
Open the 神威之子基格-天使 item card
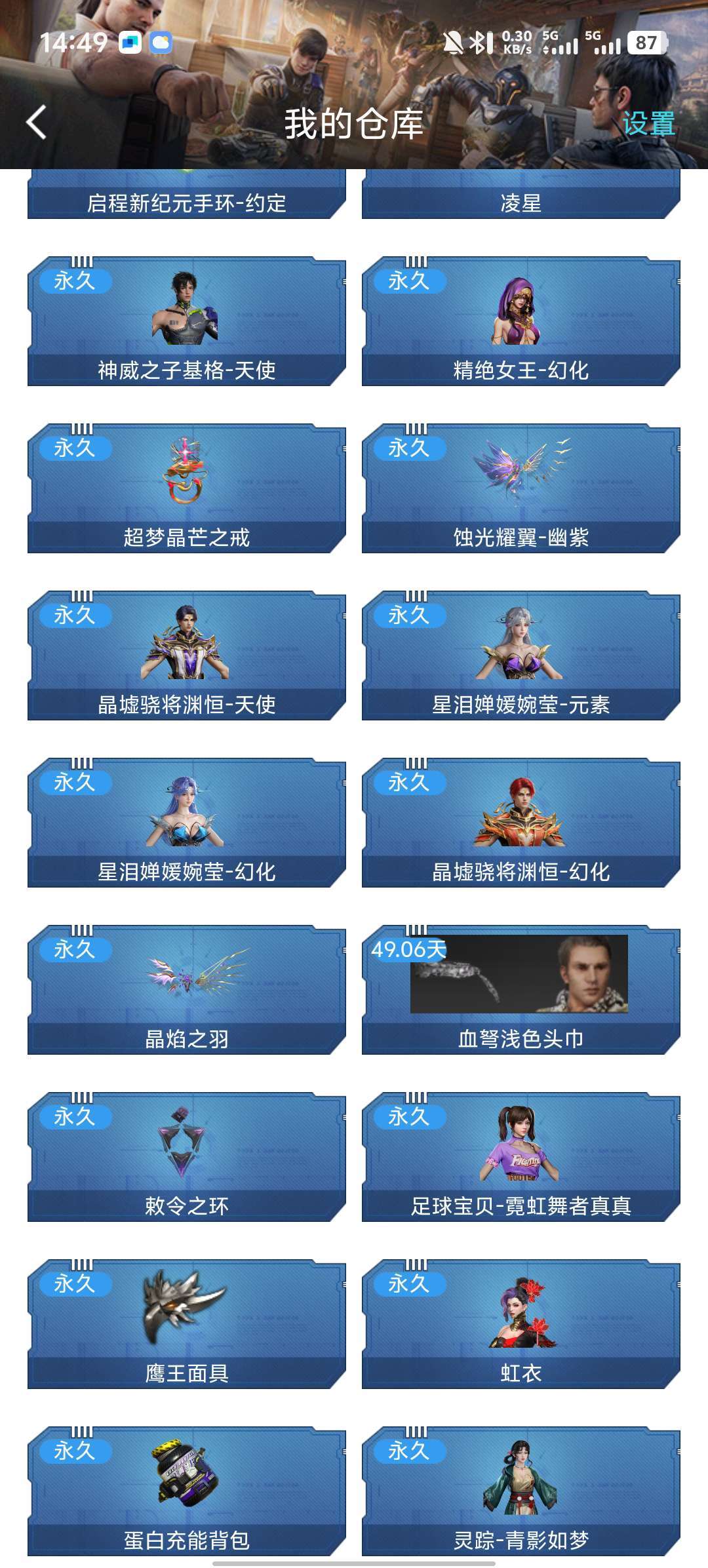pyautogui.click(x=187, y=321)
